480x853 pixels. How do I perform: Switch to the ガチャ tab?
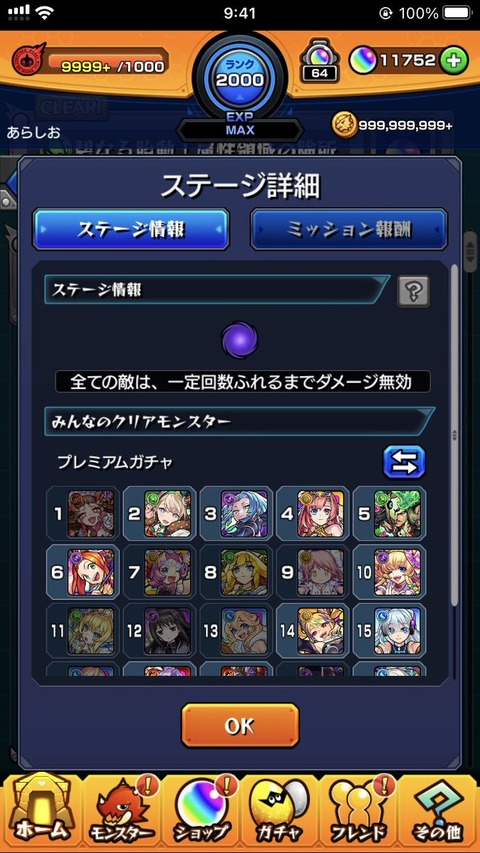[280, 814]
